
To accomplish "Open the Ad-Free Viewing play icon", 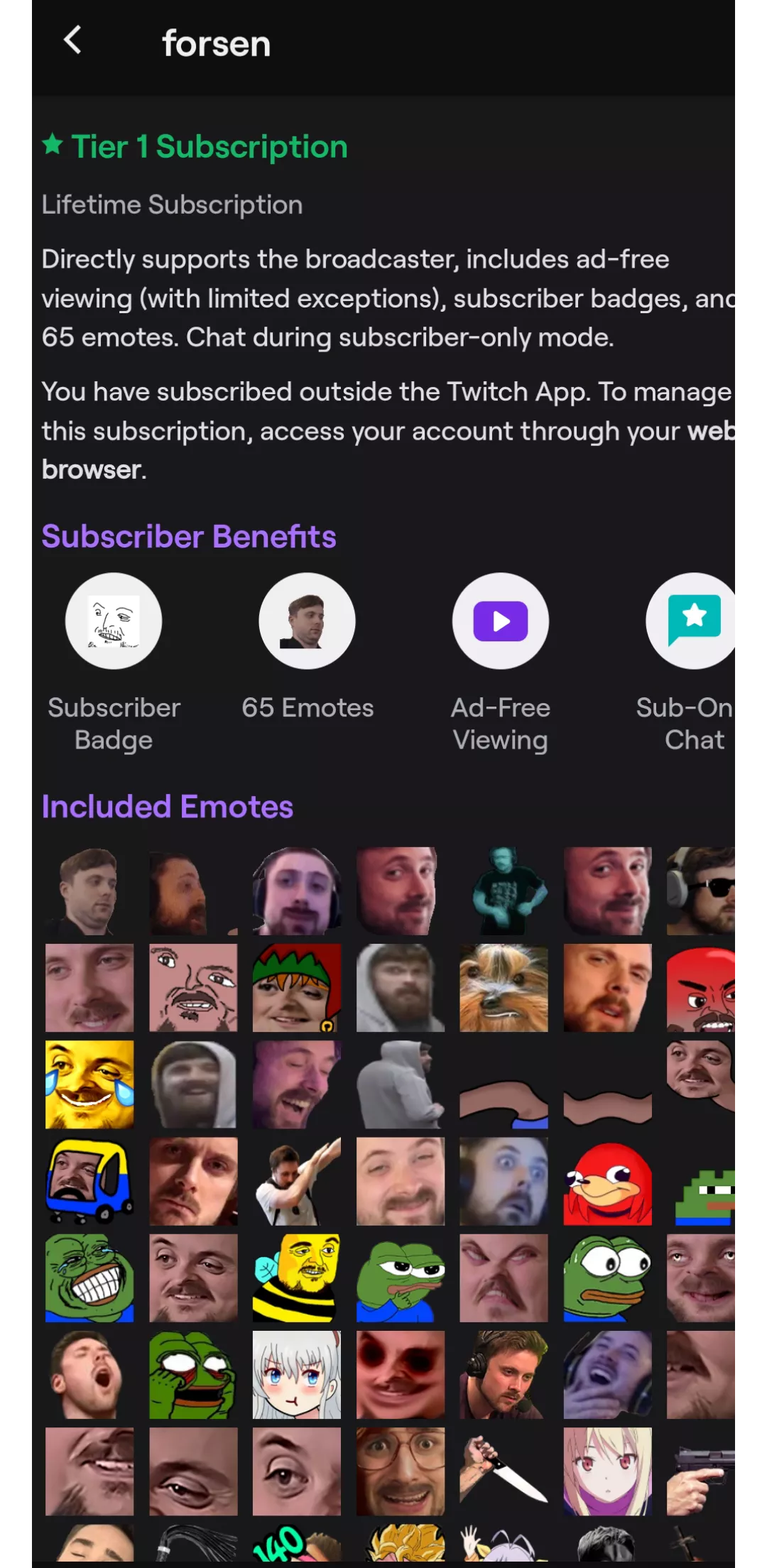I will coord(501,621).
